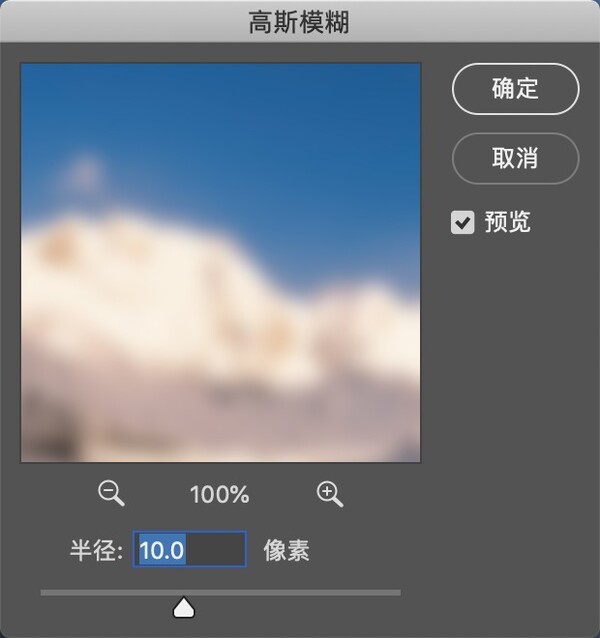Zoom out the preview with the minus magnifier
Viewport: 600px width, 638px height.
pos(111,493)
